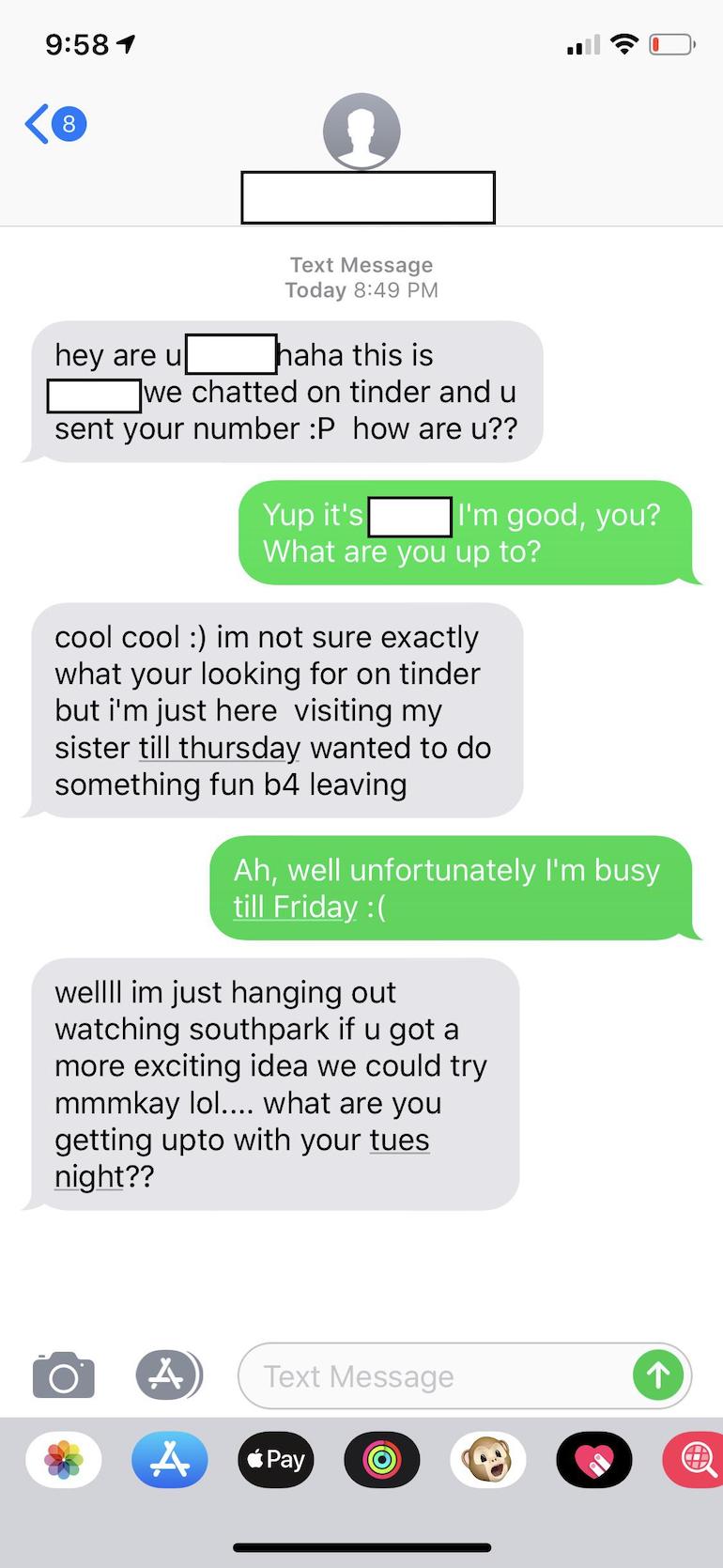
Task: Open the Animoji monkey app
Action: [487, 1460]
